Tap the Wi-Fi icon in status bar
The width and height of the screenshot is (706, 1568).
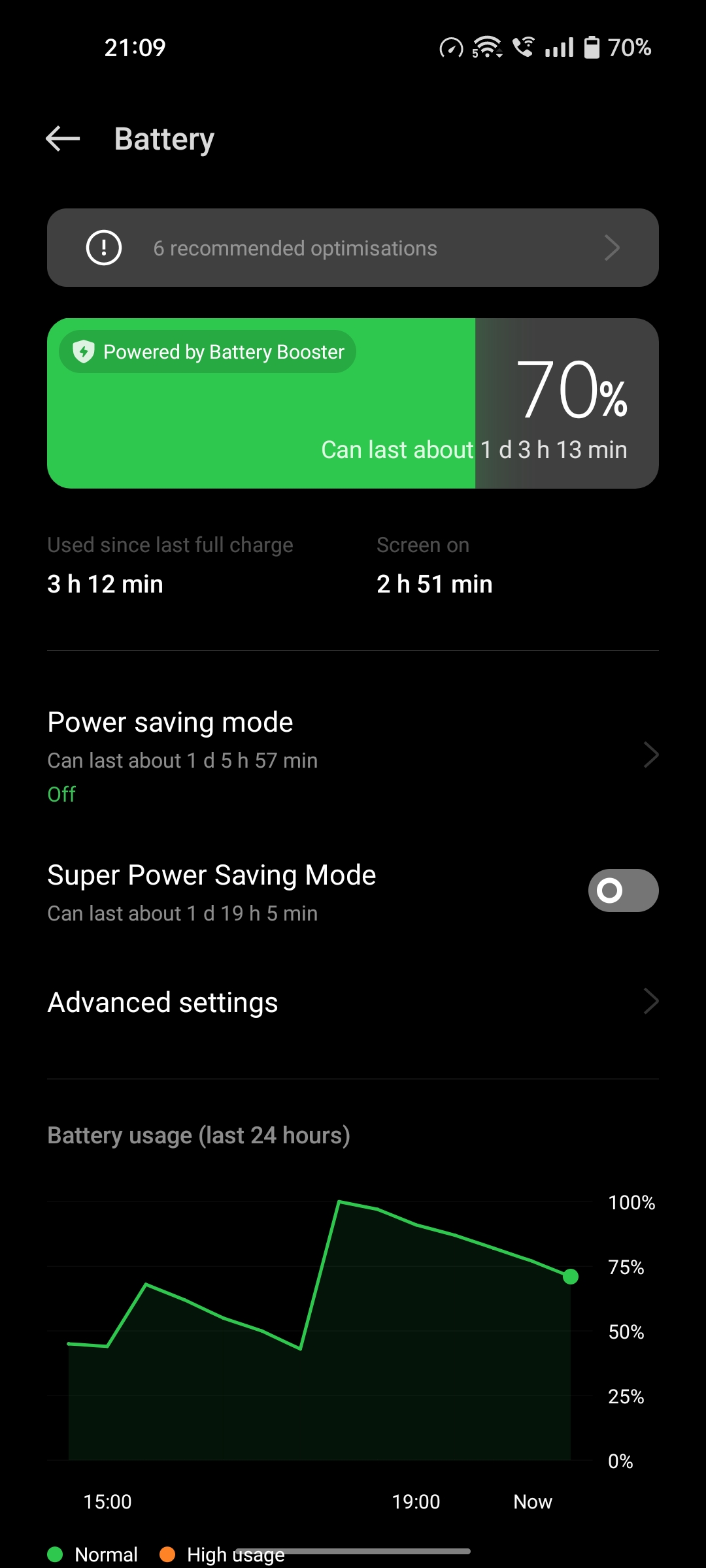[x=487, y=47]
